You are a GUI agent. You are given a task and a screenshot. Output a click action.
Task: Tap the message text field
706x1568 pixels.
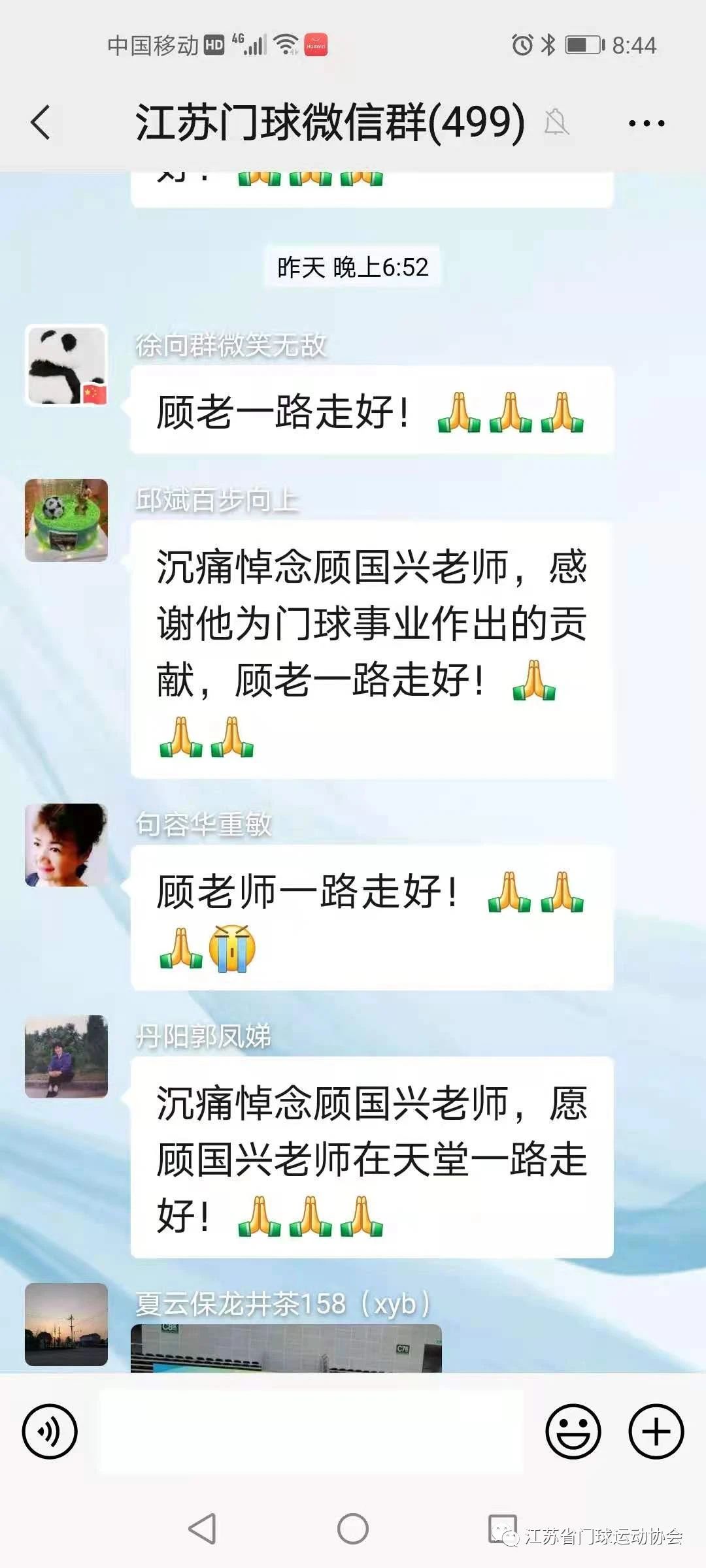click(x=311, y=1431)
